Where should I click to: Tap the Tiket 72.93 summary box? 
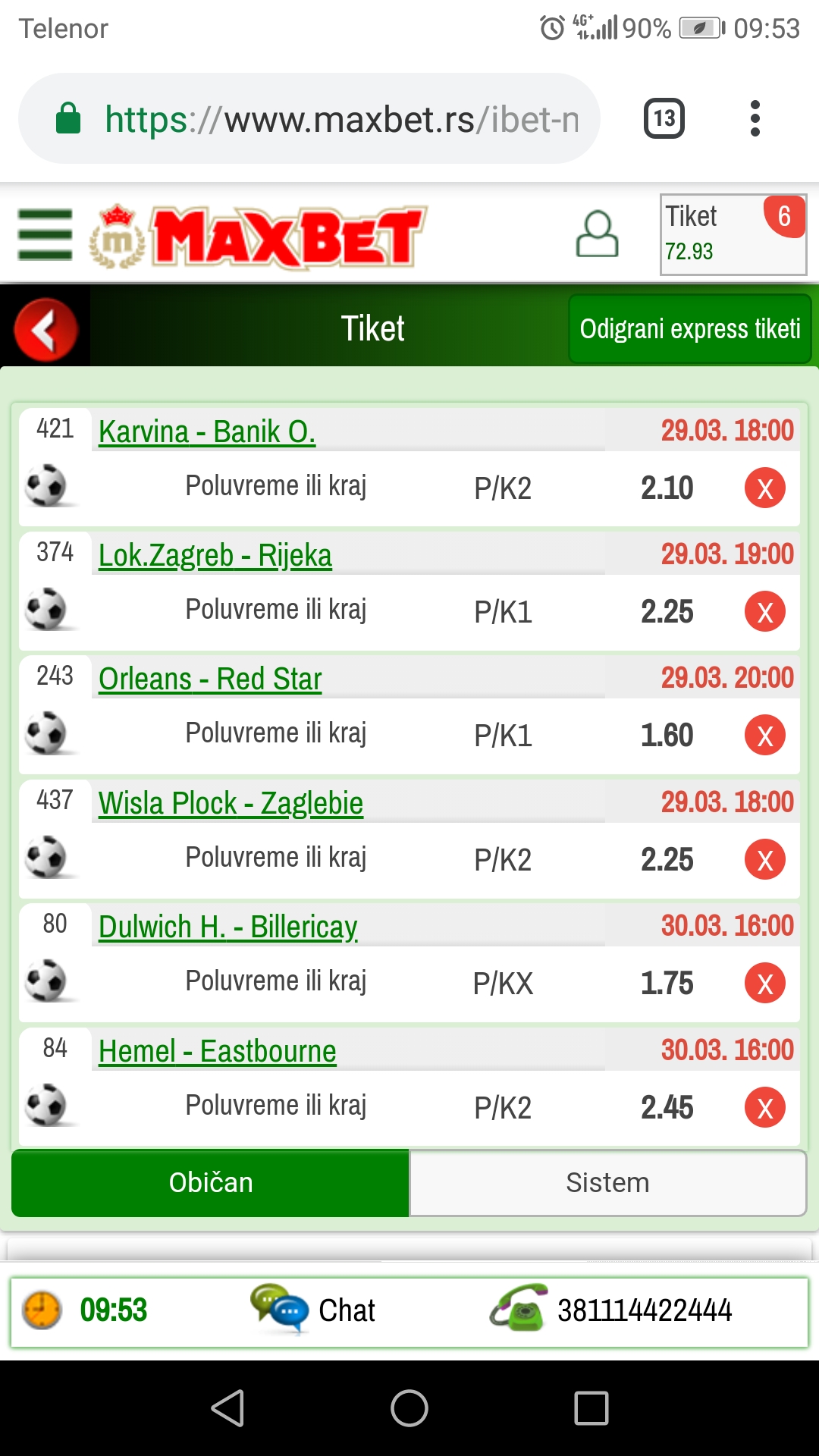click(733, 234)
